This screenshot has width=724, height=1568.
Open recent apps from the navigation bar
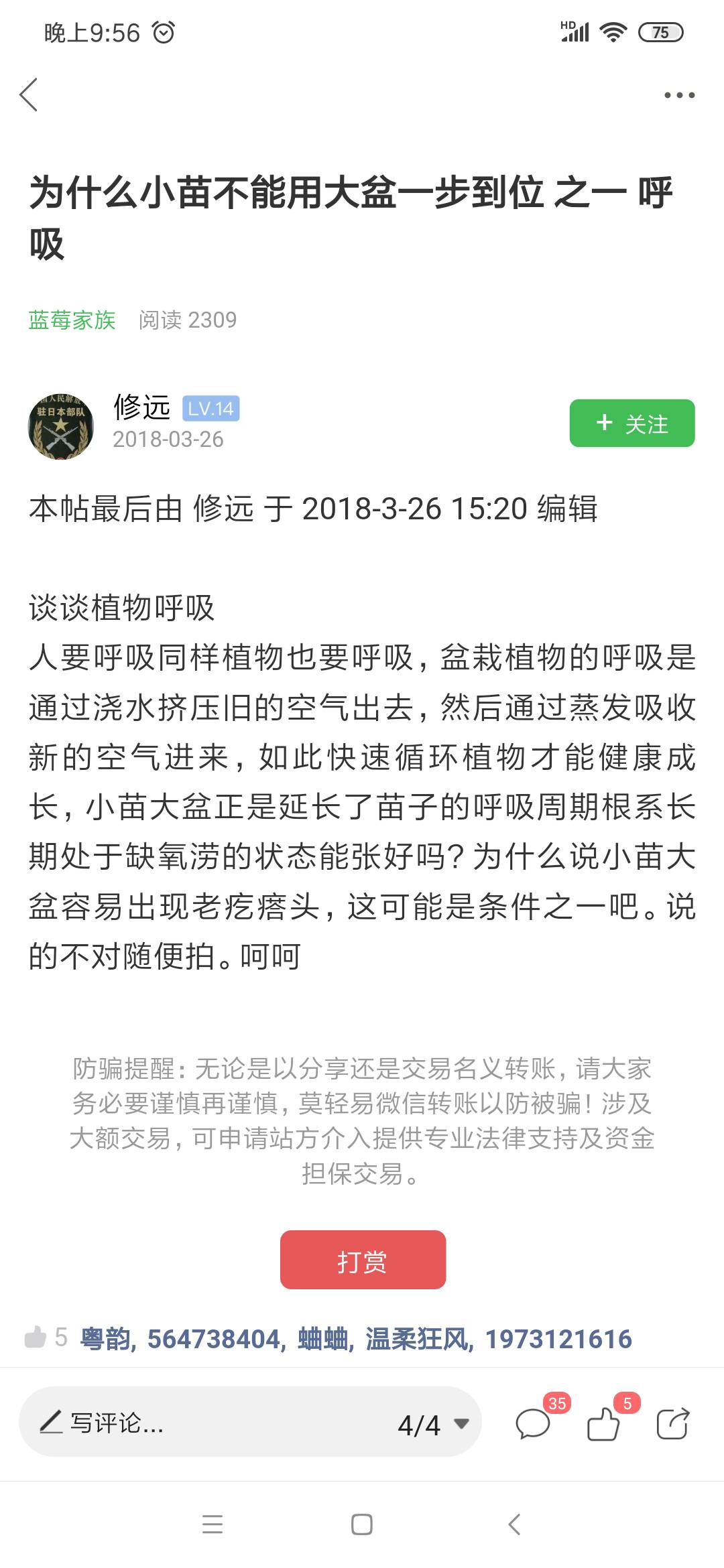pos(213,1524)
